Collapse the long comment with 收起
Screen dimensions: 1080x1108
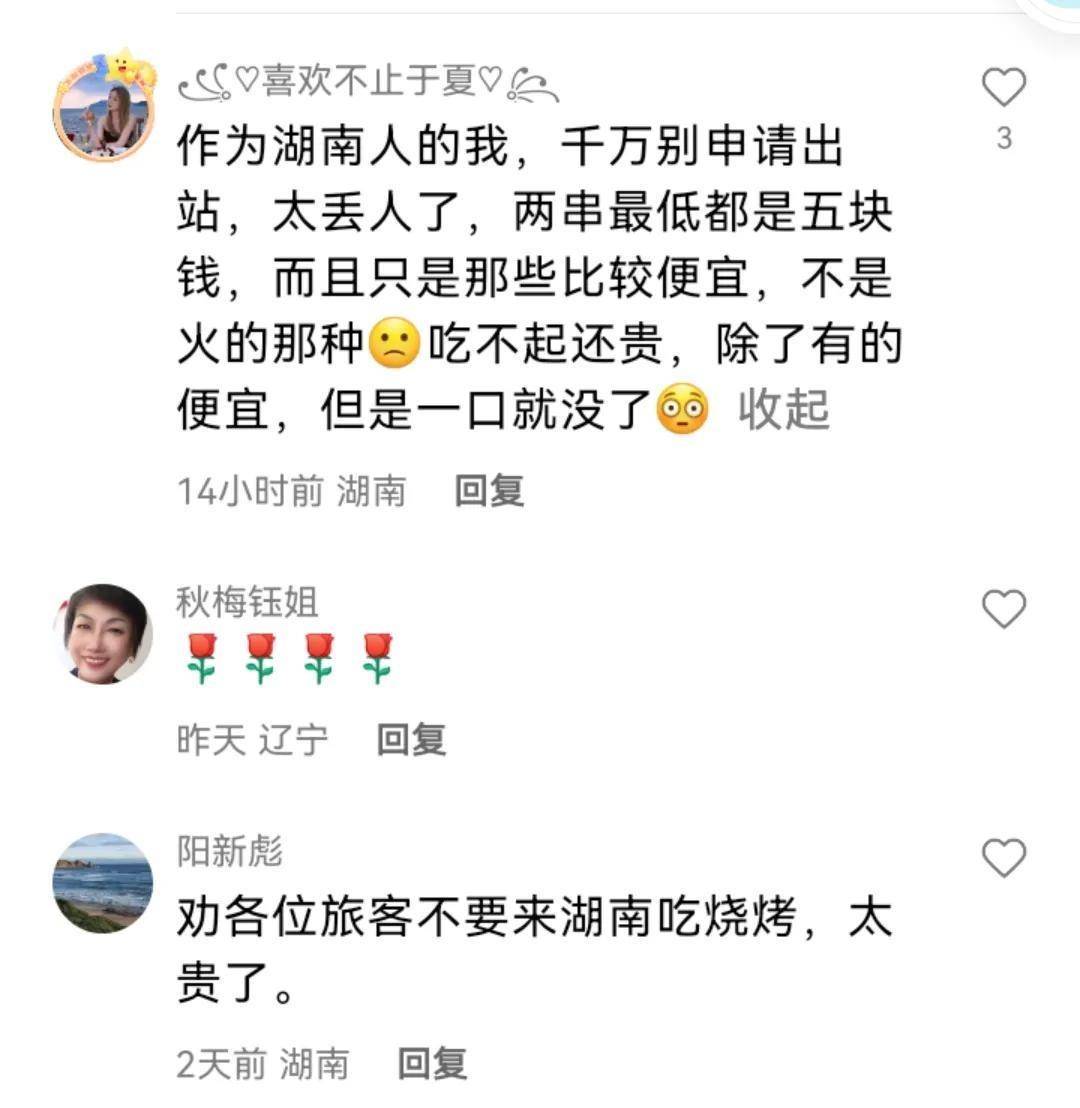[x=784, y=411]
